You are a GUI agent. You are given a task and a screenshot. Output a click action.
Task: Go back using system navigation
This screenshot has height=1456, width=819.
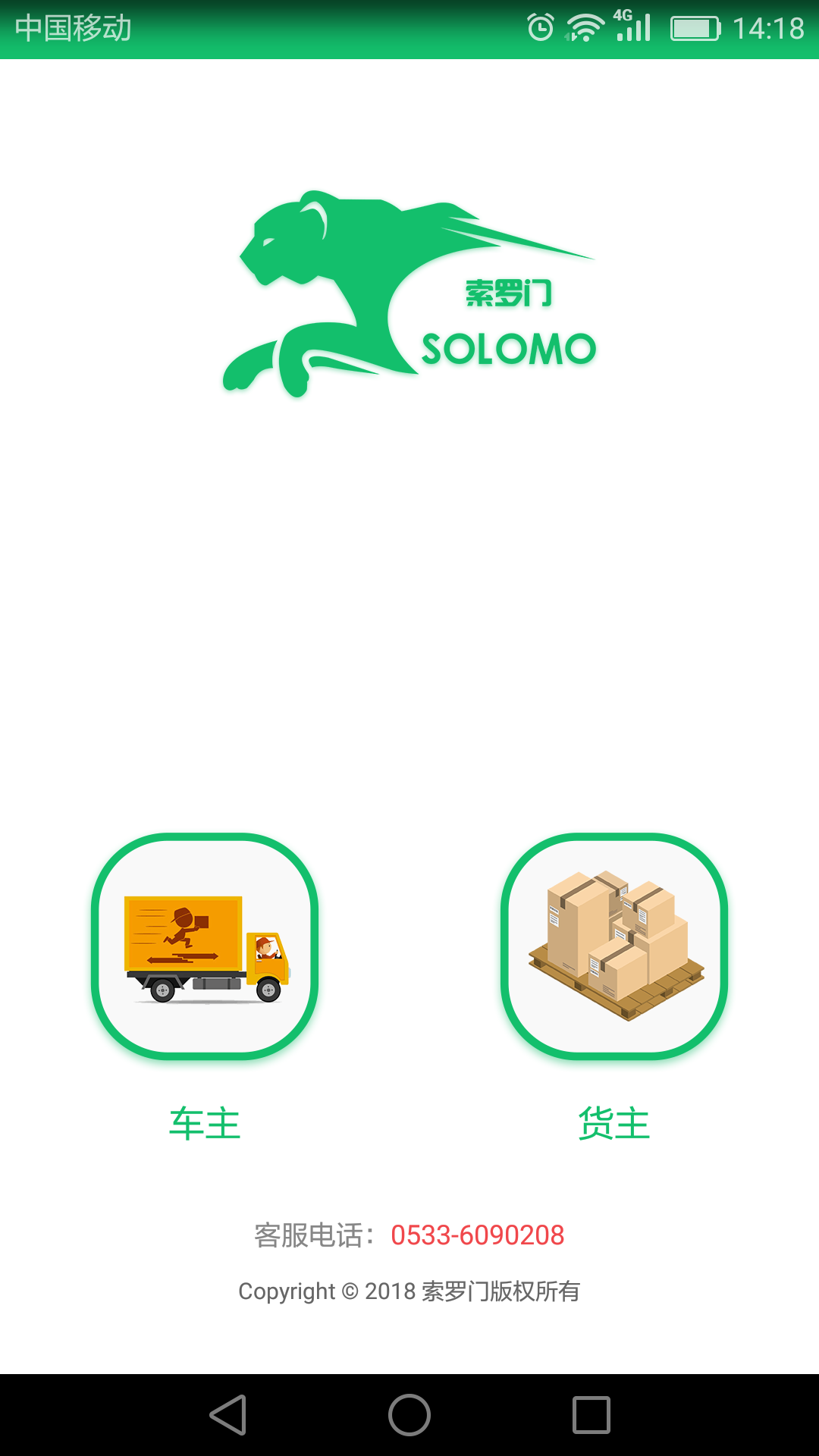tap(228, 1415)
